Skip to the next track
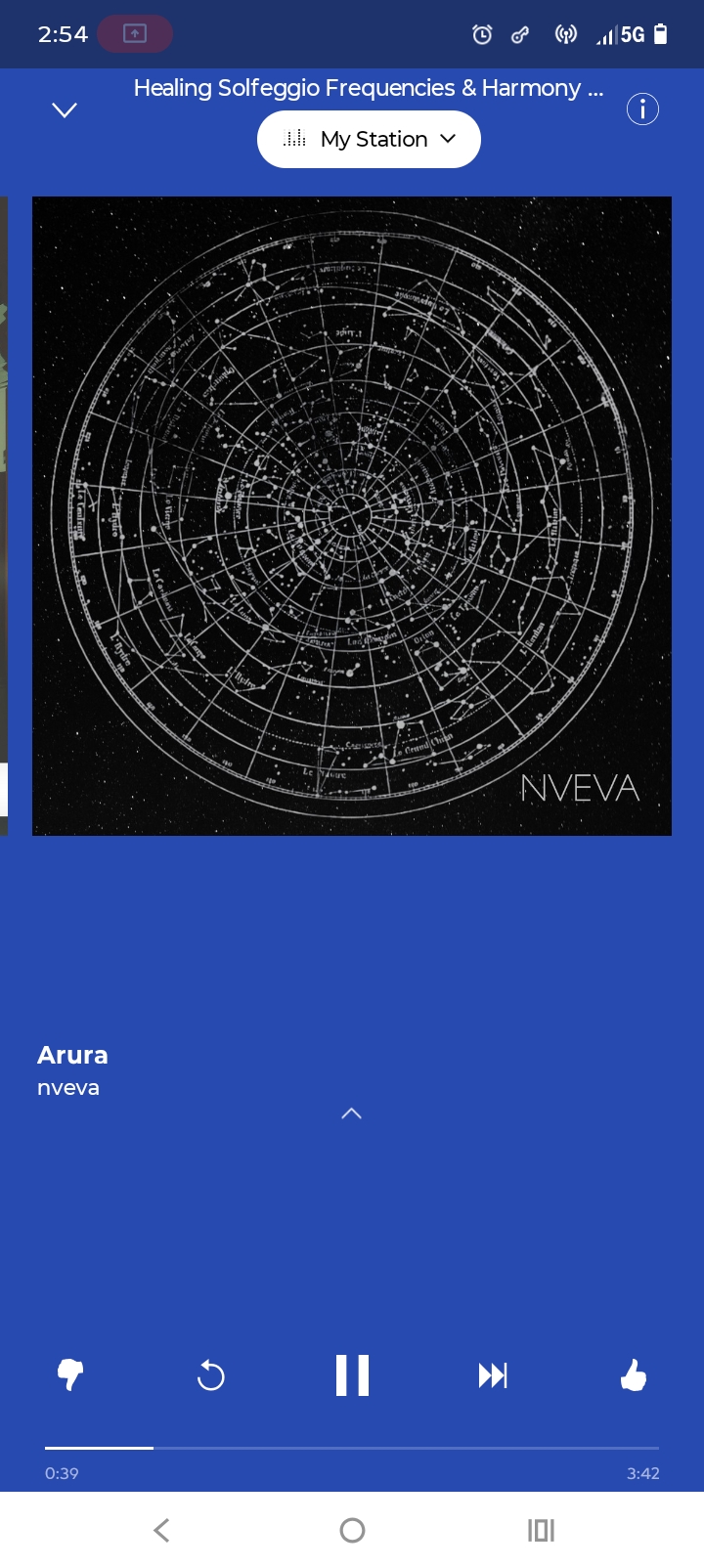The width and height of the screenshot is (704, 1568). 493,1376
